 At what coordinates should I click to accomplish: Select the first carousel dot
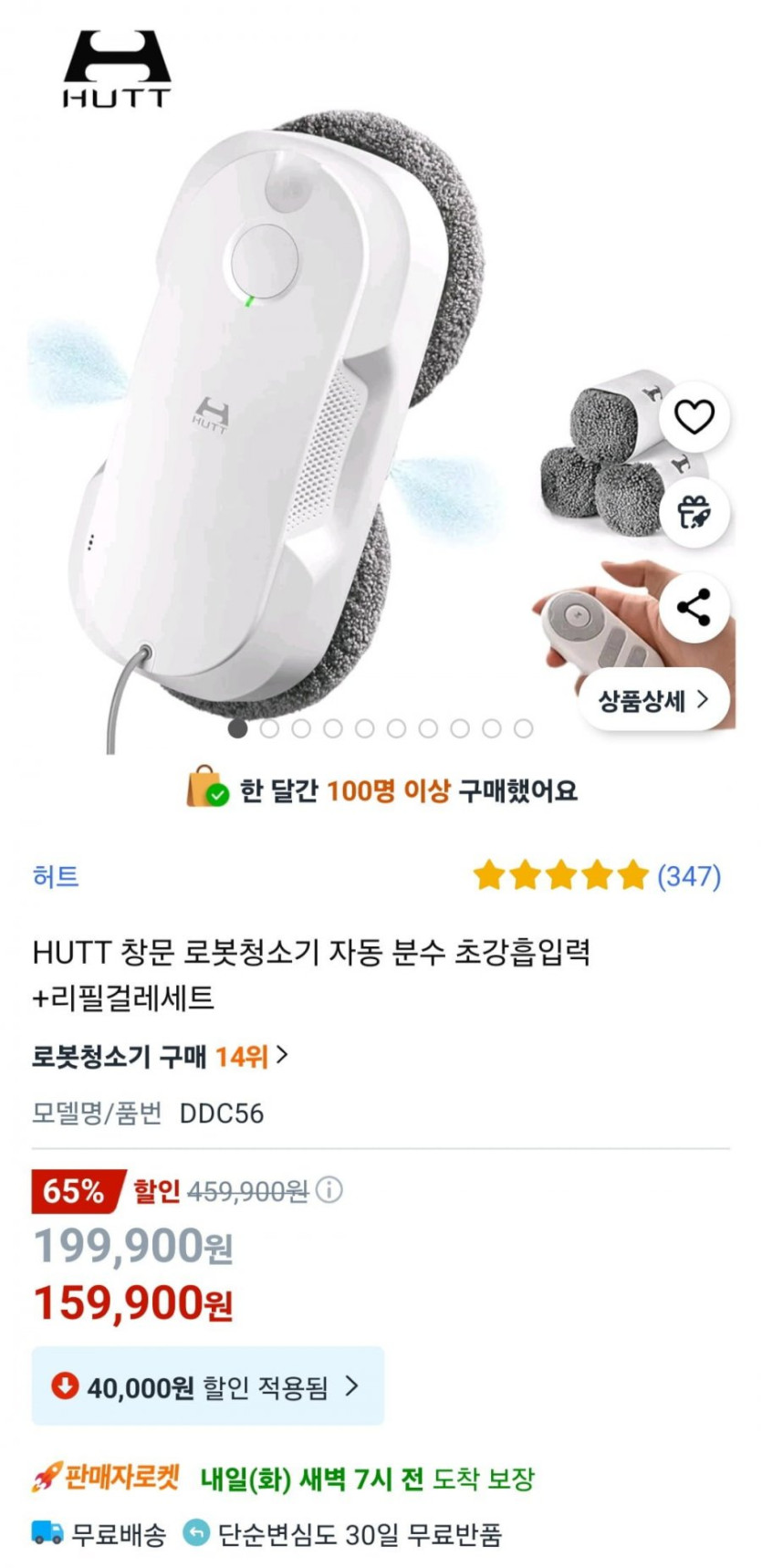coord(239,729)
